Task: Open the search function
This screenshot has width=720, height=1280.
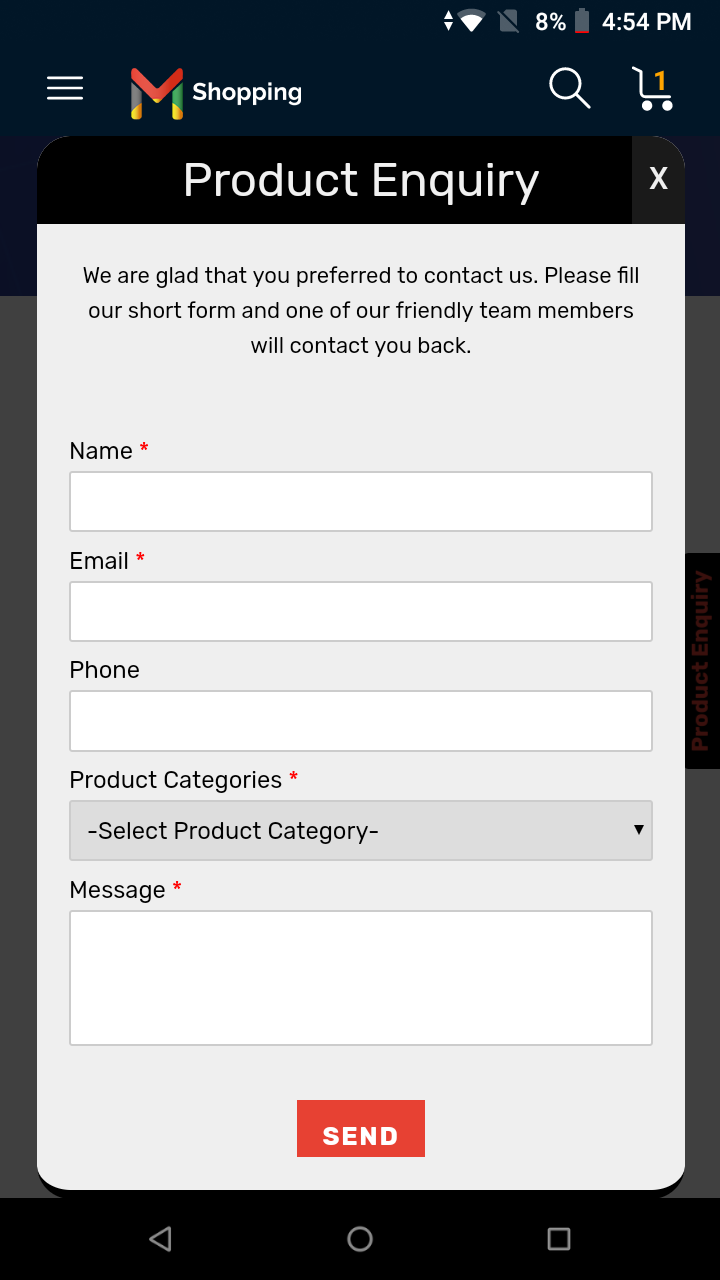Action: [x=568, y=88]
